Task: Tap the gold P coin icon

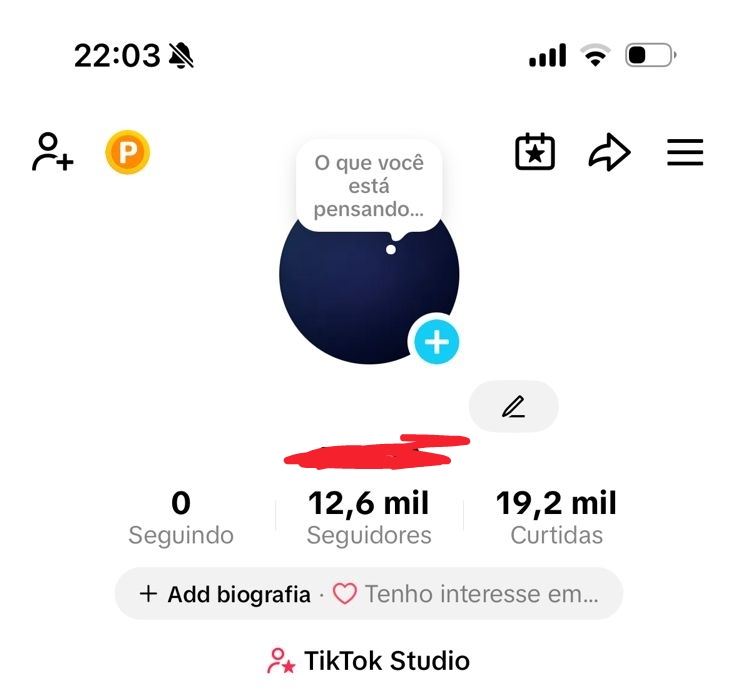Action: (x=127, y=153)
